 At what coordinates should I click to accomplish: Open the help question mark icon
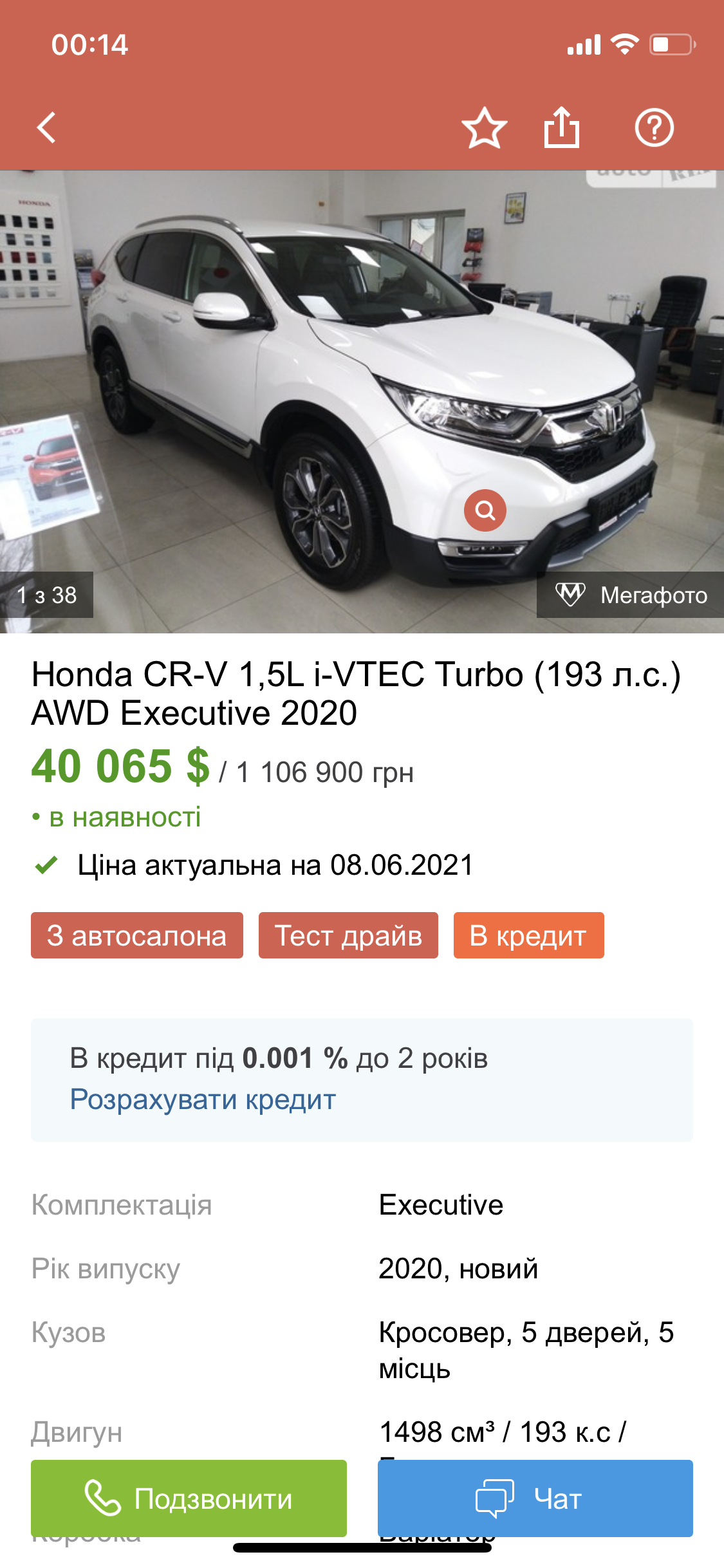[654, 127]
